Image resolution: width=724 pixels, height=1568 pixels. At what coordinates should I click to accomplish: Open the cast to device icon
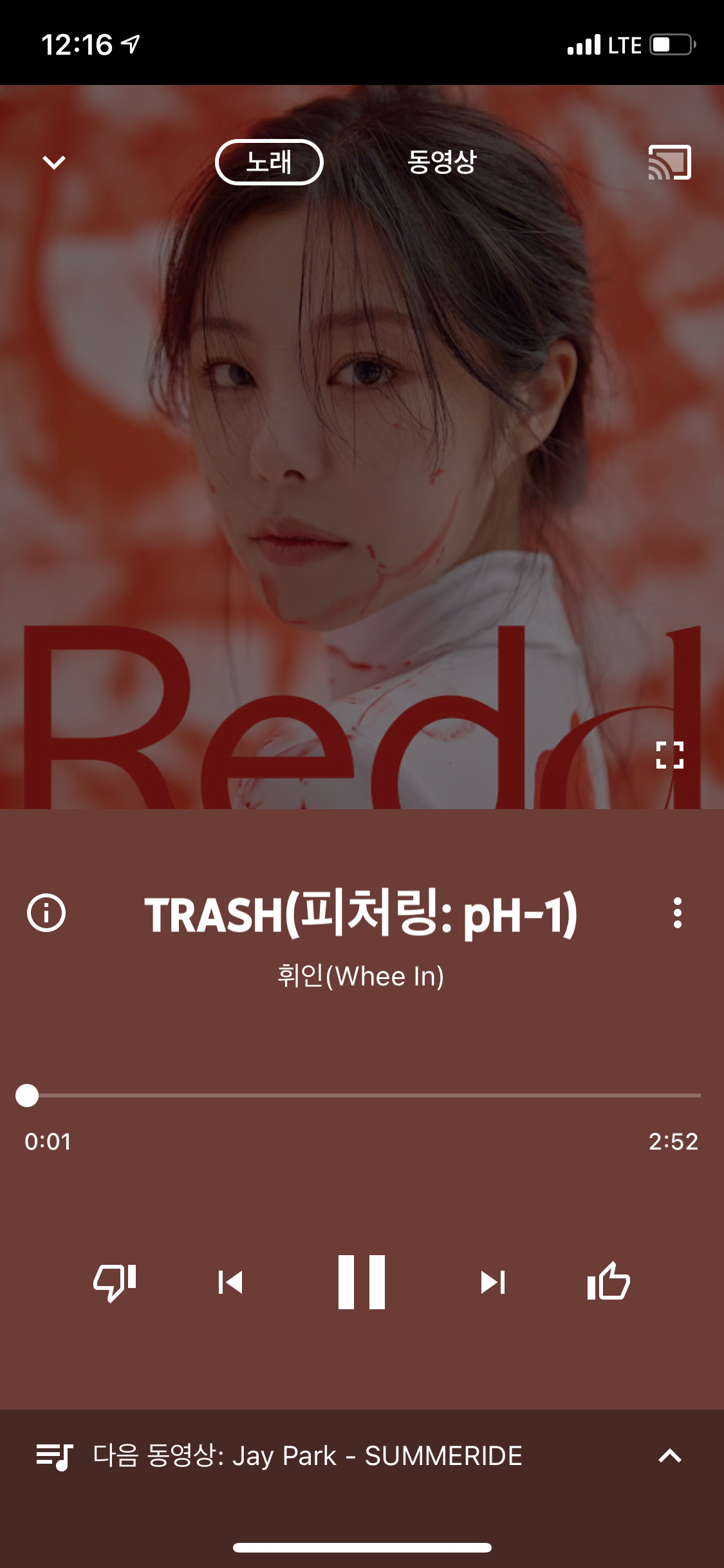click(669, 162)
